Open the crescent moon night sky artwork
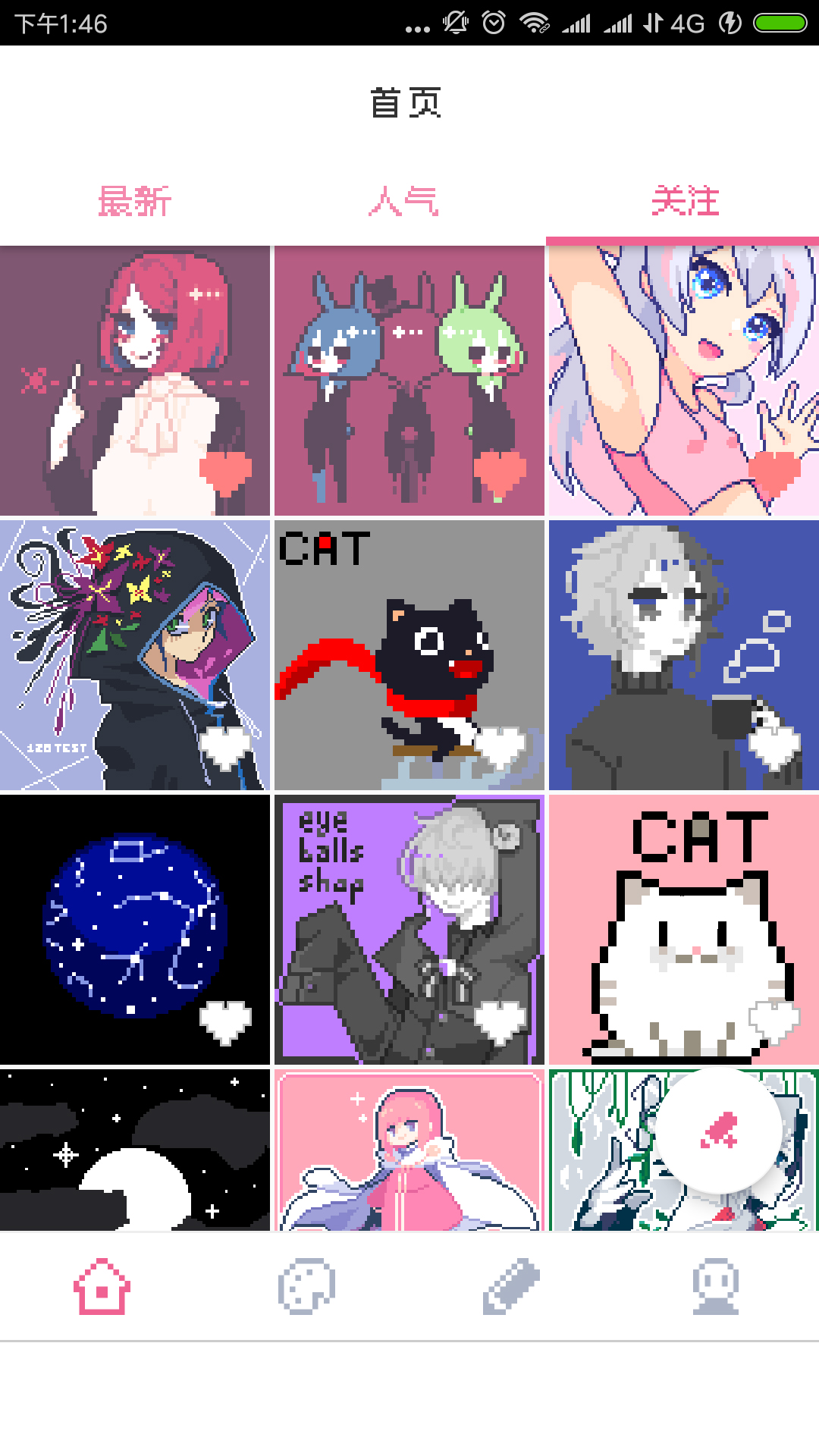819x1456 pixels. [x=135, y=1149]
